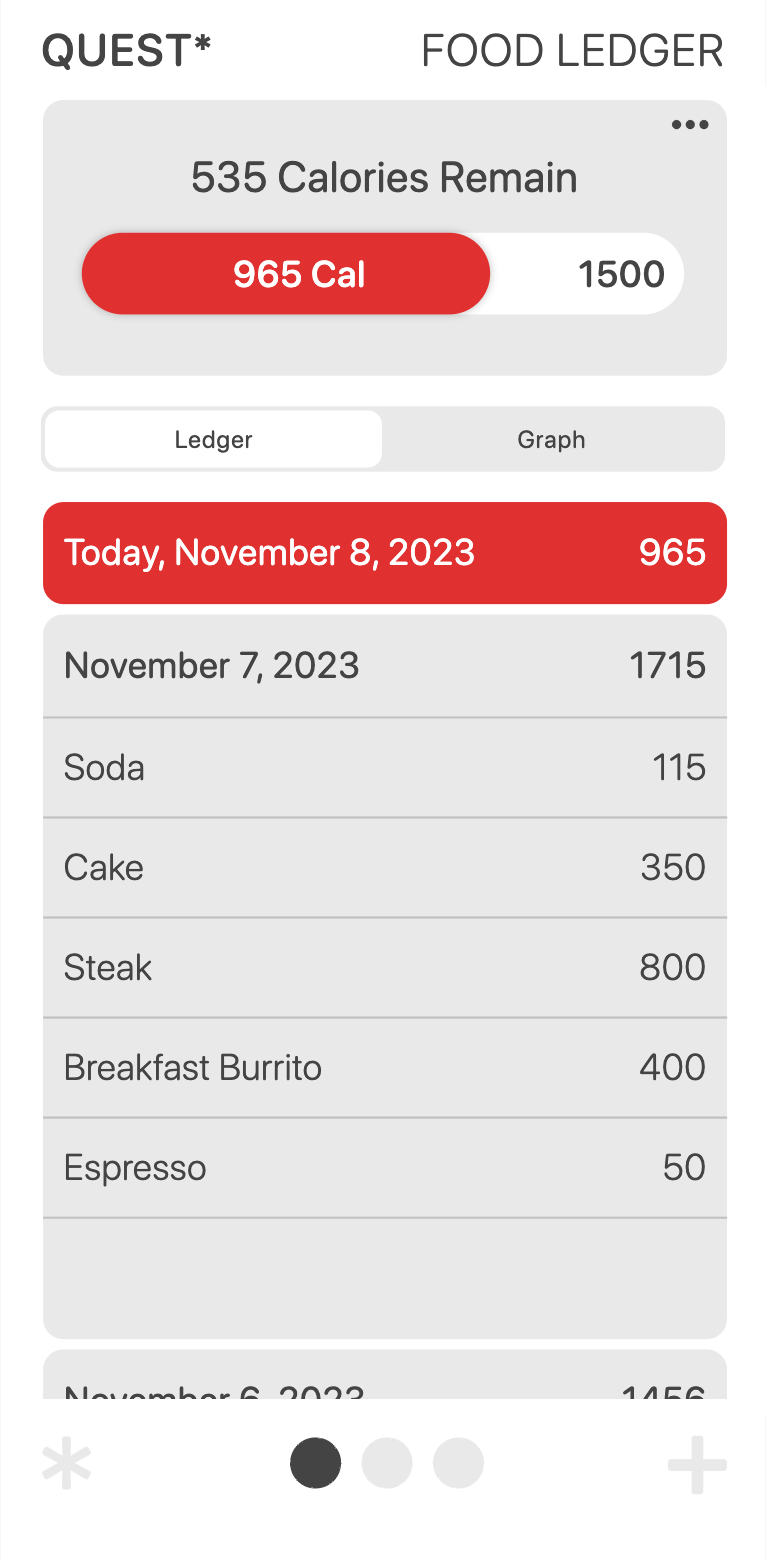766x1560 pixels.
Task: Open the Cake entry
Action: (x=384, y=868)
